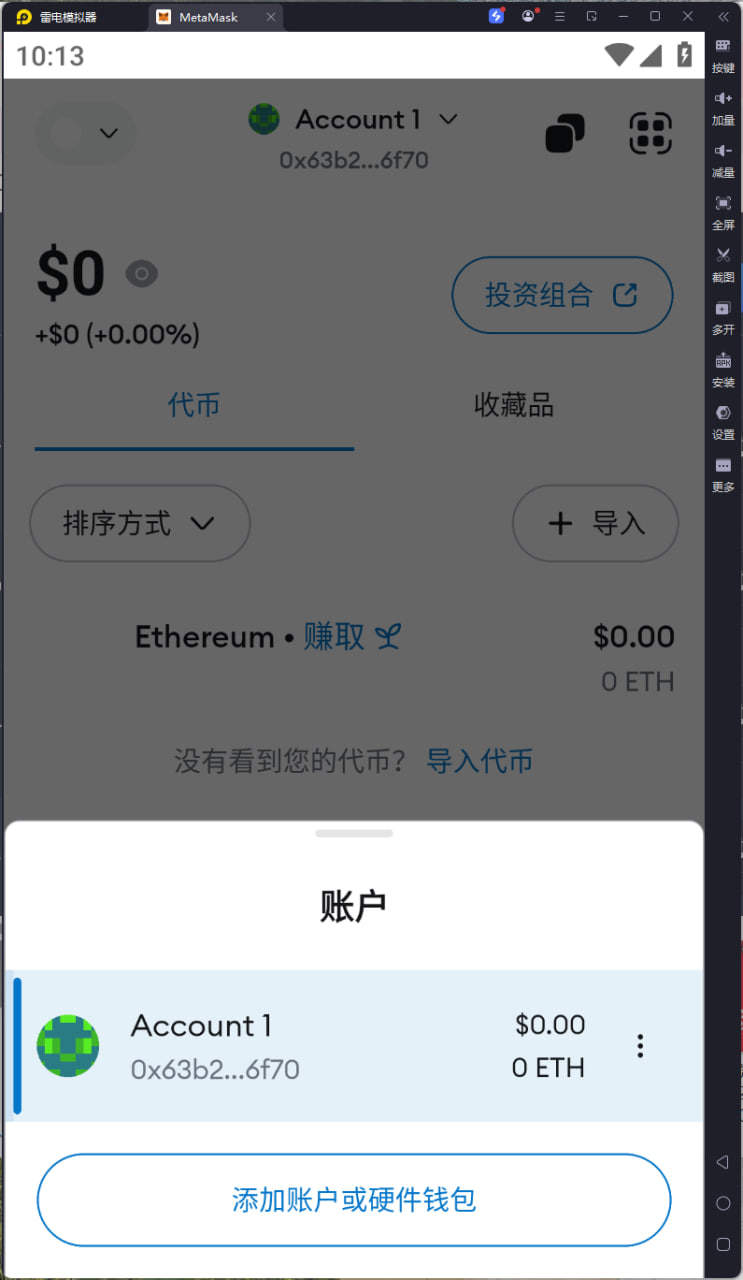
Task: Toggle balance visibility eye icon
Action: click(x=141, y=273)
